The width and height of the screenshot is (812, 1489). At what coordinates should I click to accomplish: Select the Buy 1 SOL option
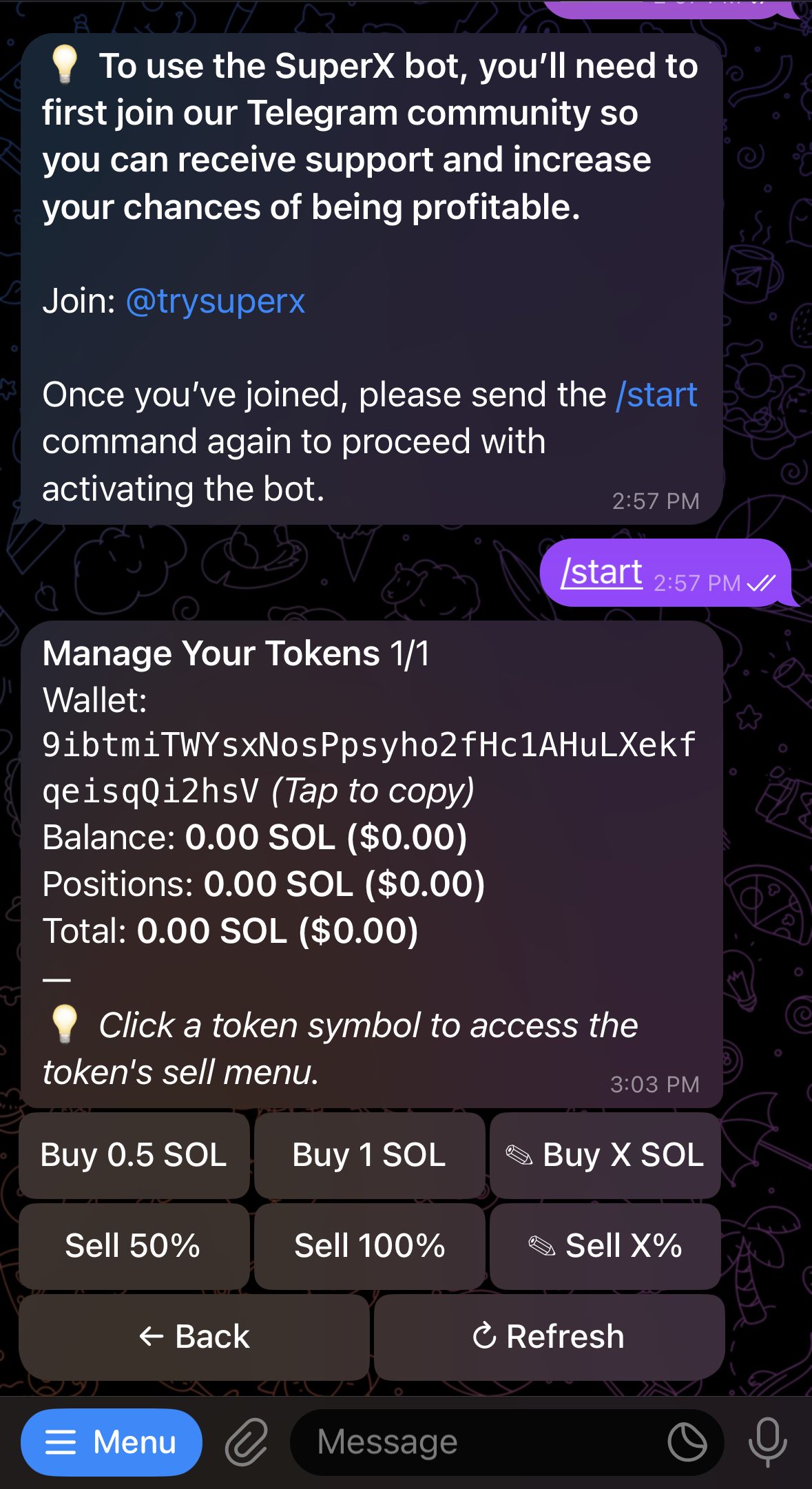[368, 1156]
